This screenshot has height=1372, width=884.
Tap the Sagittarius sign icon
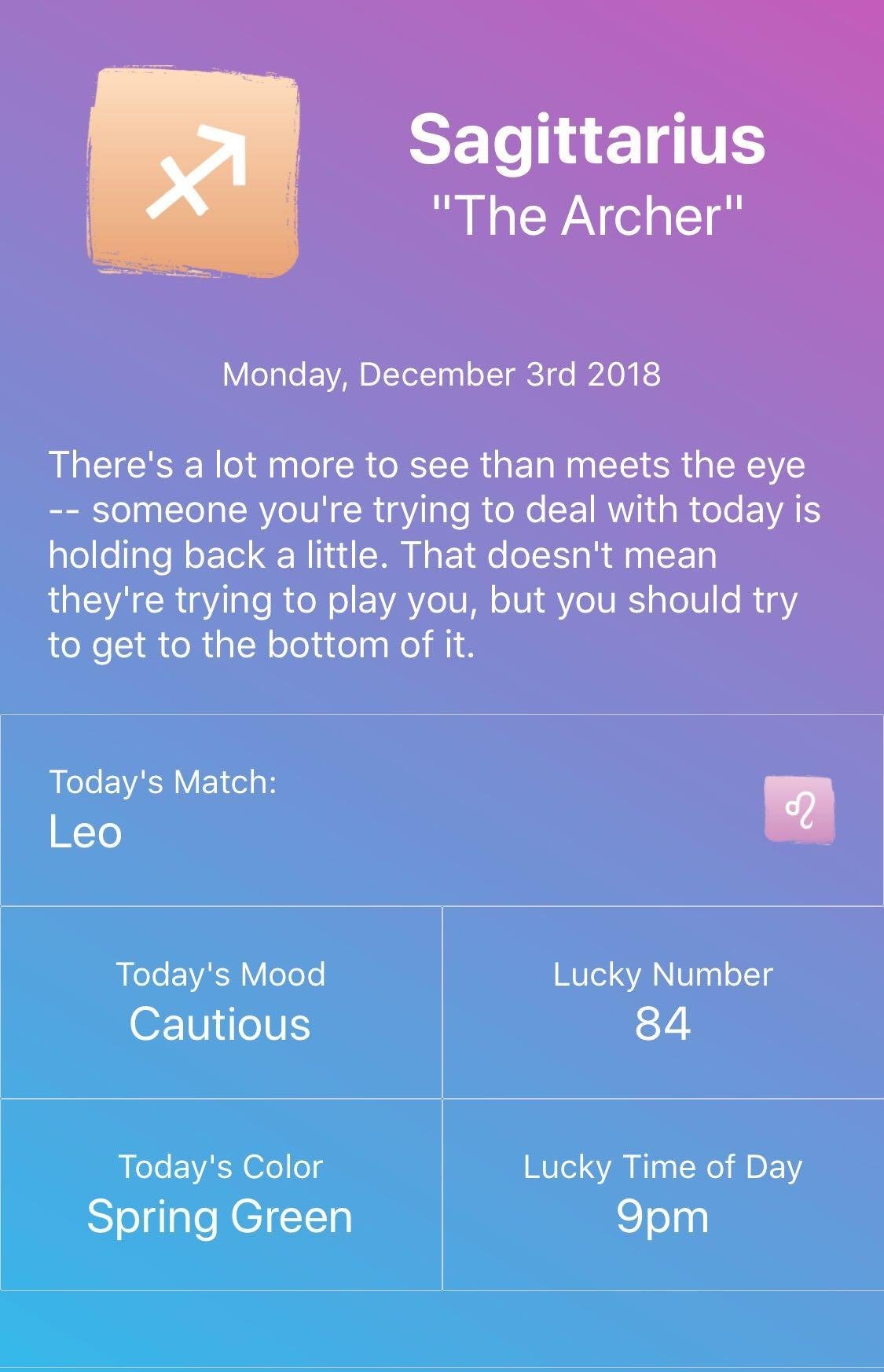click(193, 173)
